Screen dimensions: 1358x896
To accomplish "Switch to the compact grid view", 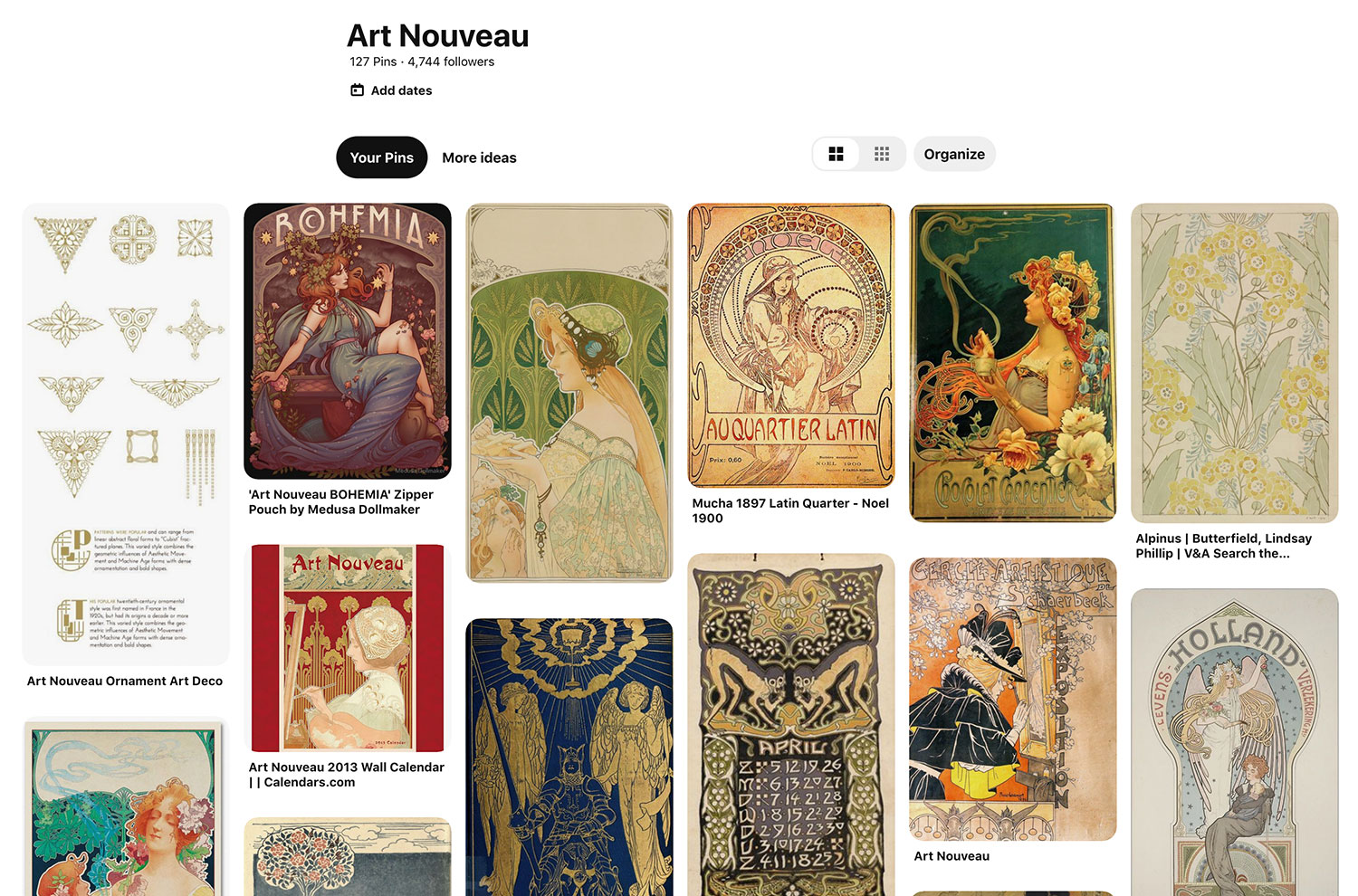I will click(x=881, y=154).
